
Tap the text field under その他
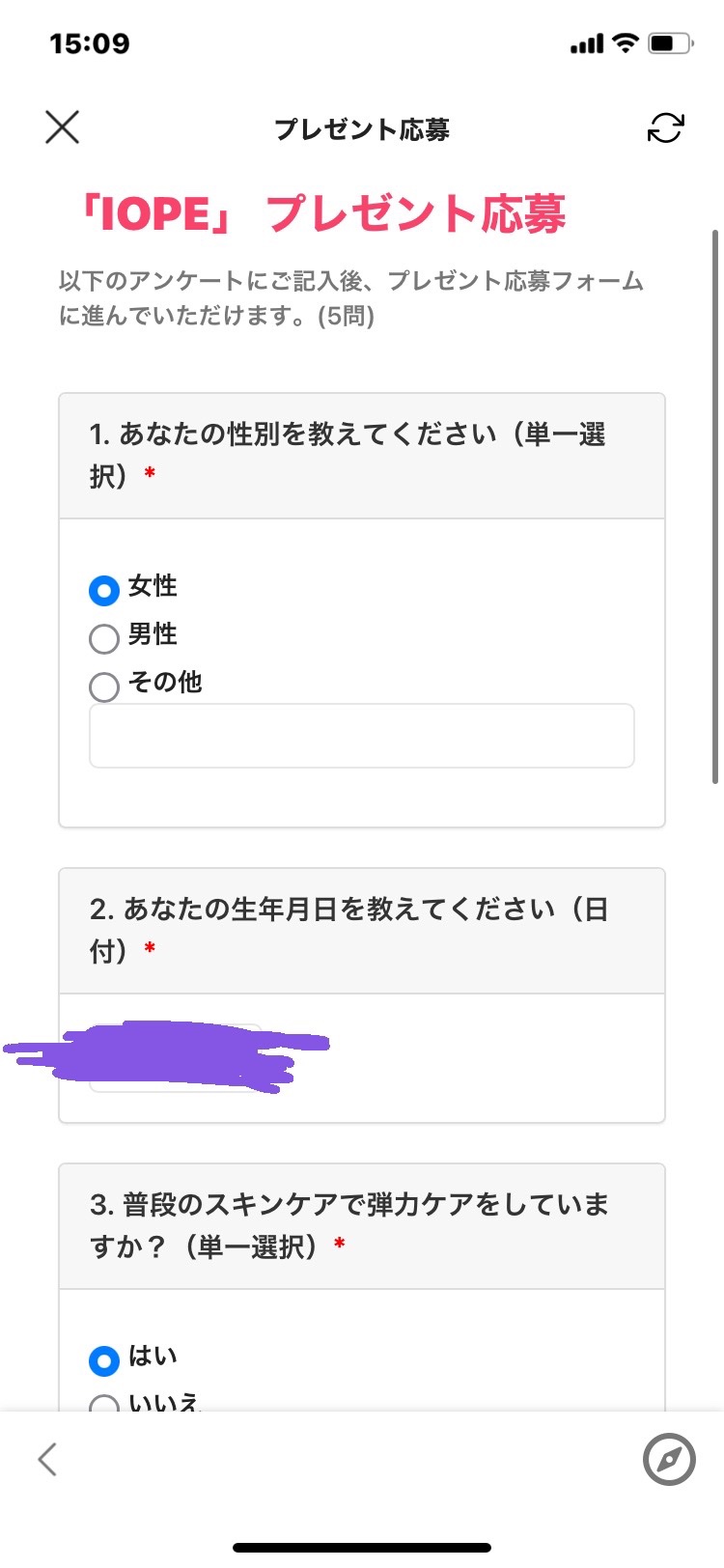(361, 735)
